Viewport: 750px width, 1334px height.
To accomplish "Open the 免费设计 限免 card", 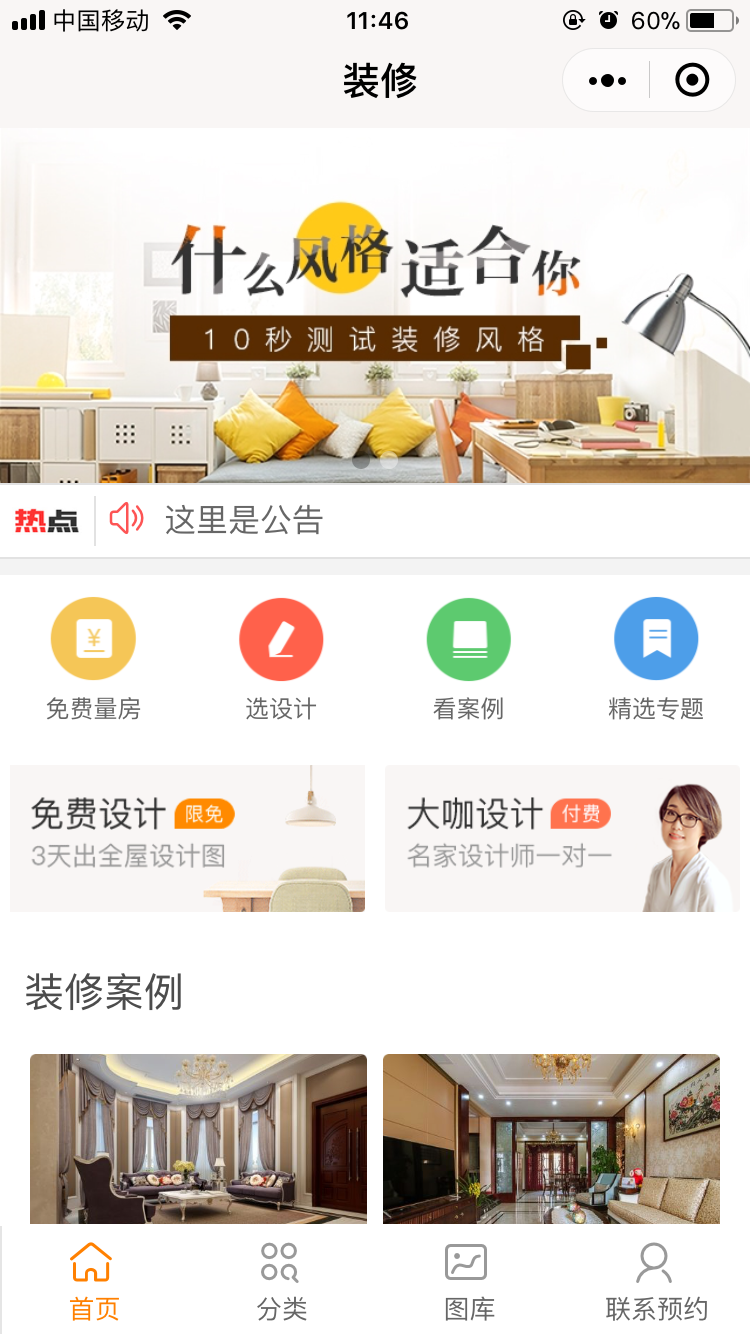I will click(x=187, y=838).
